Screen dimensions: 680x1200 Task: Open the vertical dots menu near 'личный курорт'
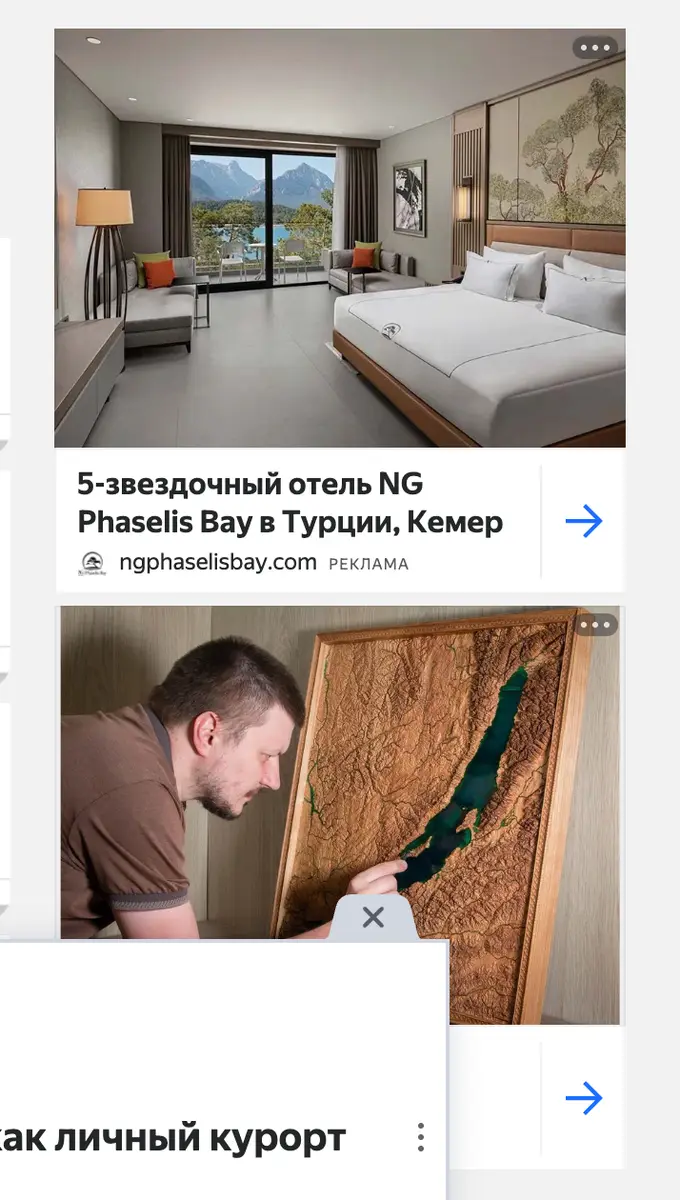pyautogui.click(x=421, y=1137)
